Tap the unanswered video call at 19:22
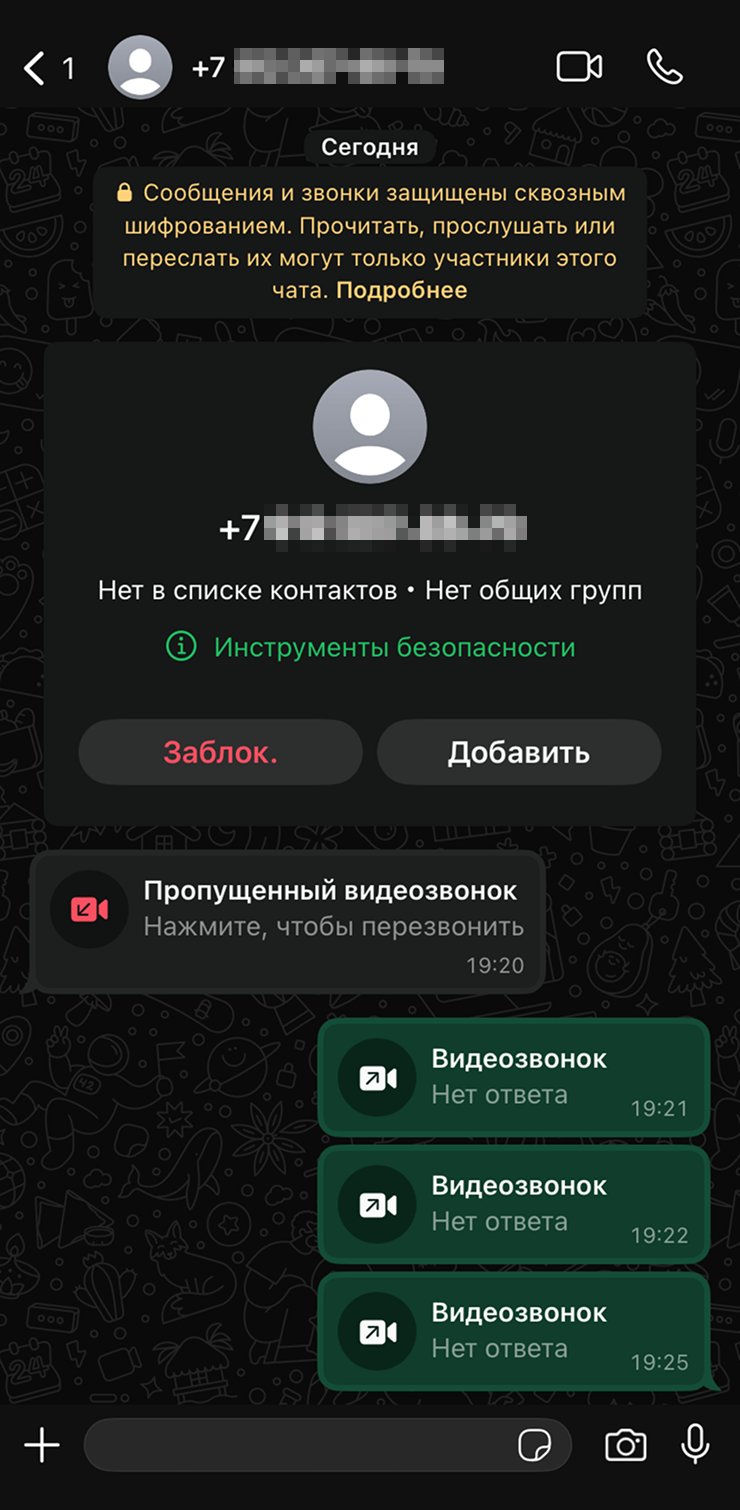The image size is (740, 1510). (513, 1204)
